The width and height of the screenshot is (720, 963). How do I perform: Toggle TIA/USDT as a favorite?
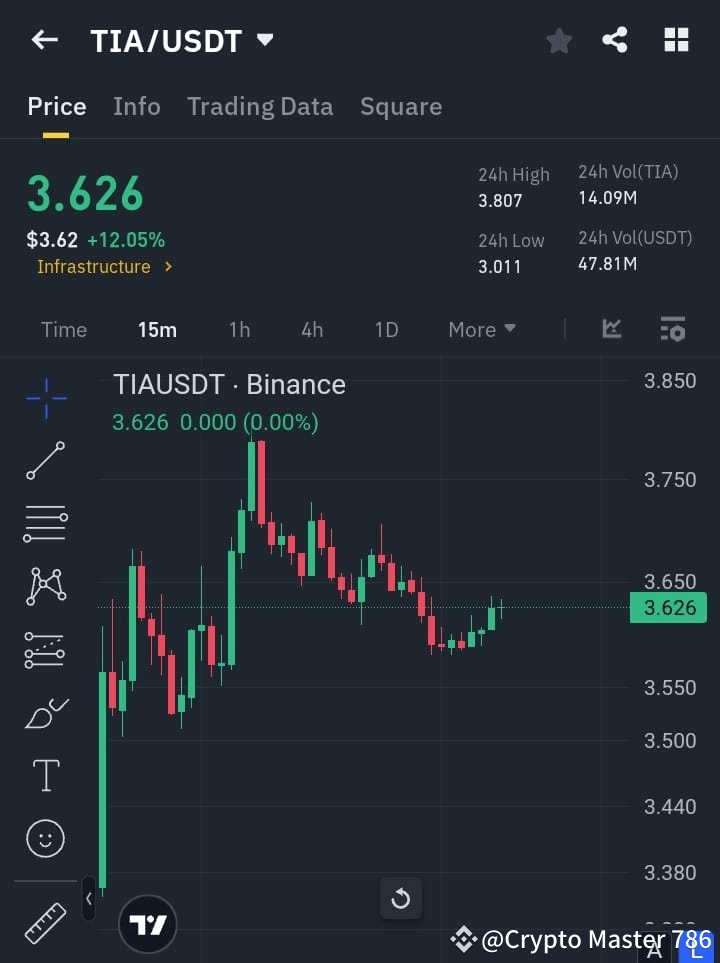(x=558, y=40)
